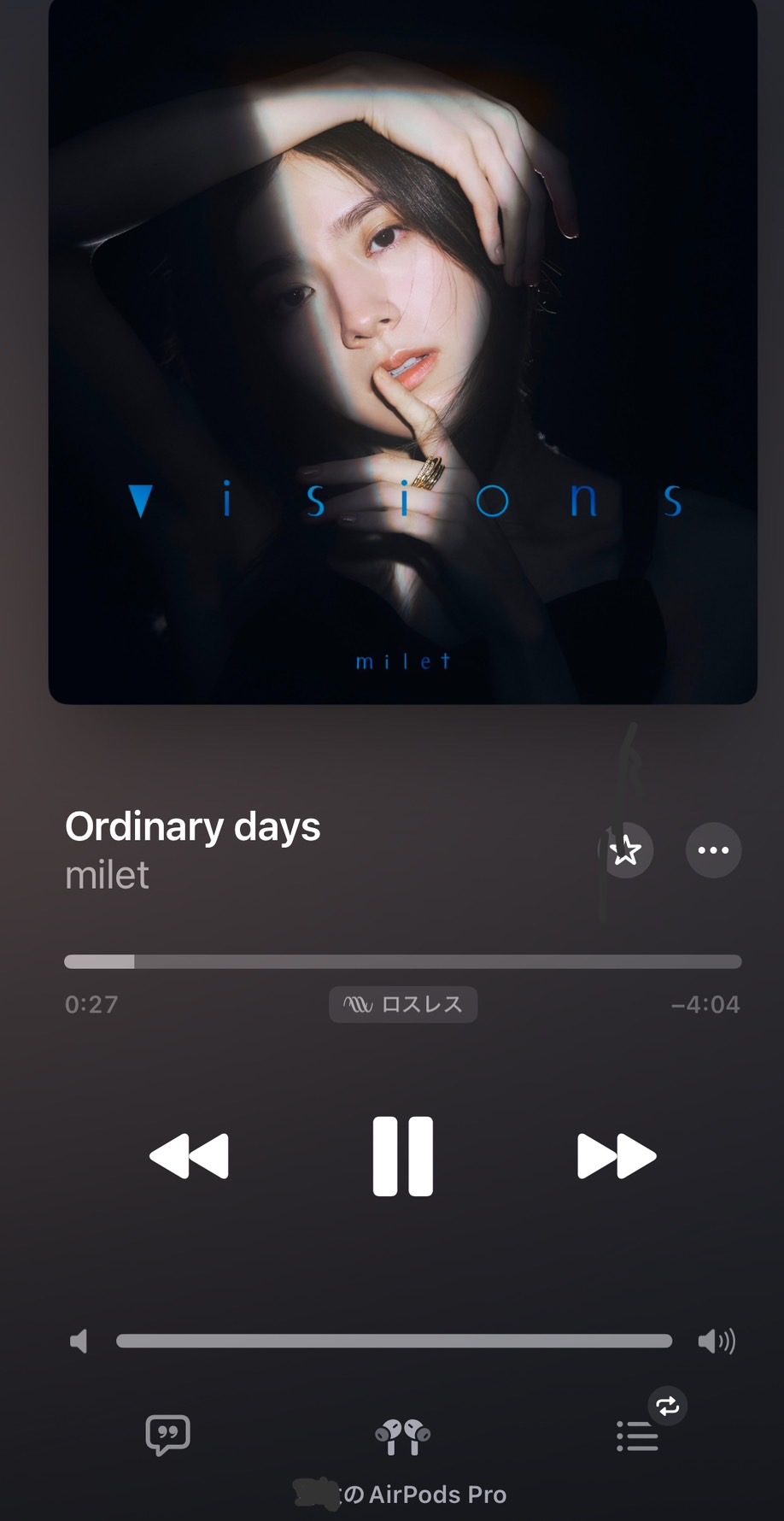Pause the current song

(402, 1155)
